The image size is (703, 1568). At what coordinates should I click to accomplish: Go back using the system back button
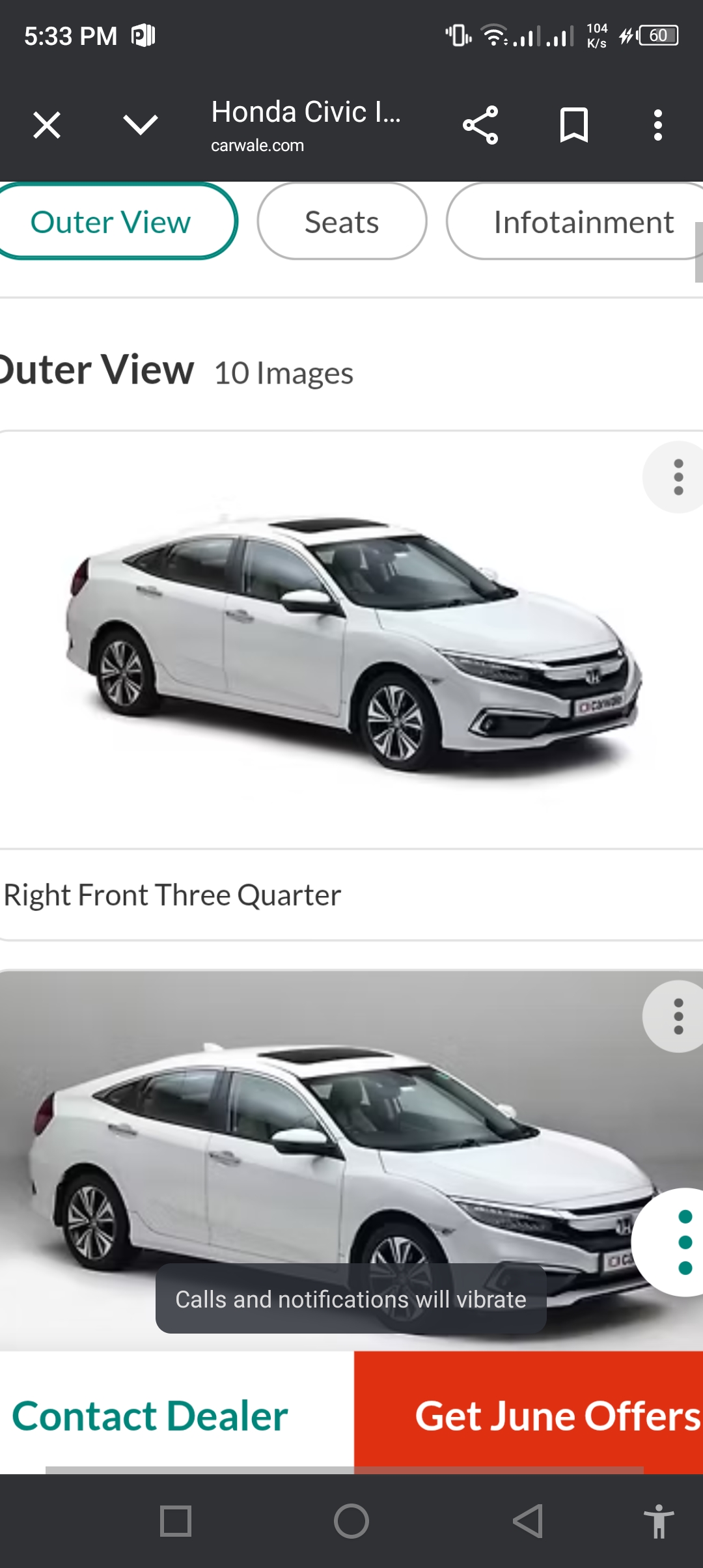coord(528,1521)
